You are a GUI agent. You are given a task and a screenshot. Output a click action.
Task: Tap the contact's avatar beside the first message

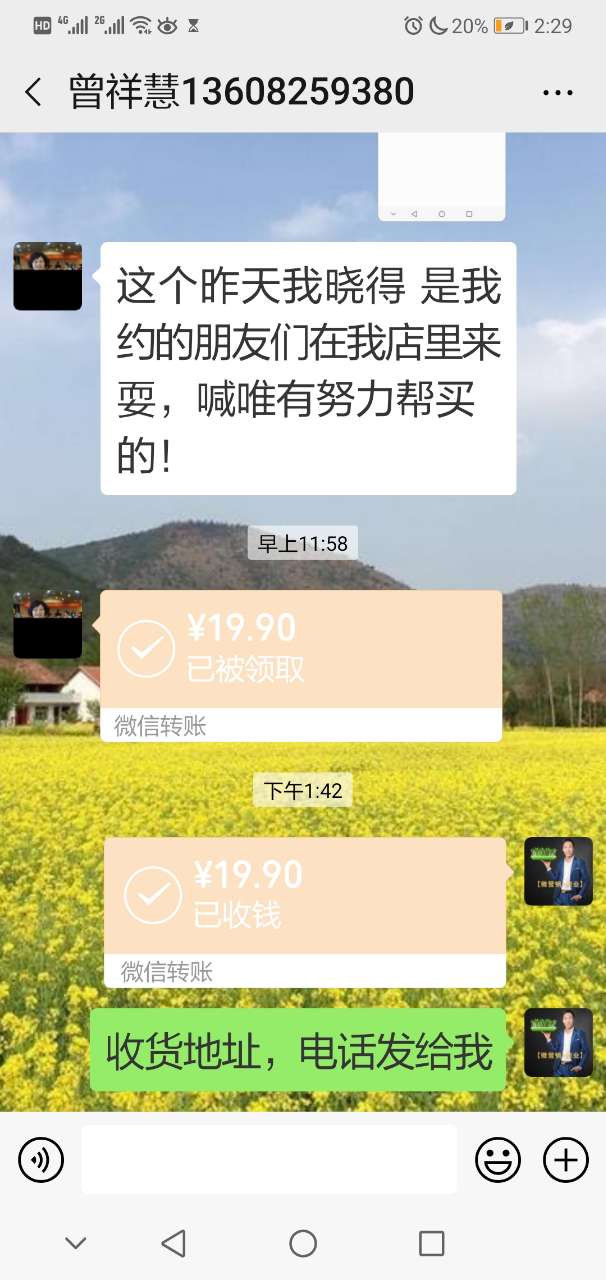[48, 276]
